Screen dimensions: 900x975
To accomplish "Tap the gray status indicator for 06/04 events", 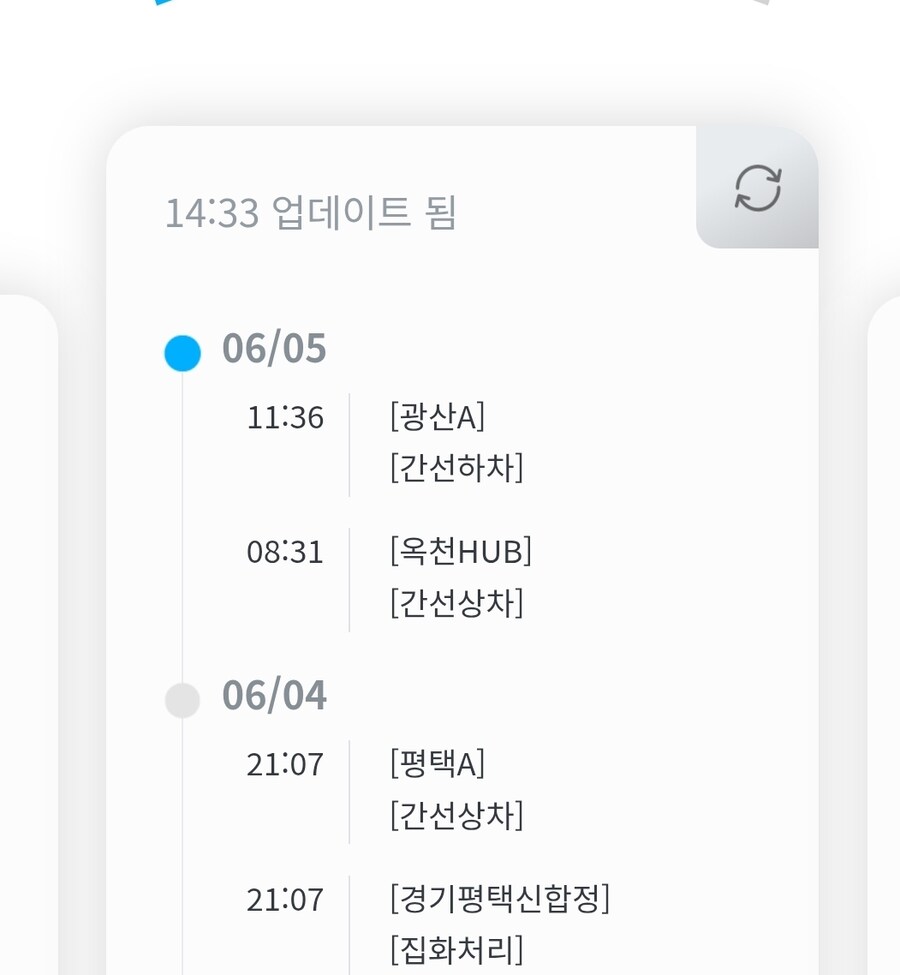I will tap(182, 699).
